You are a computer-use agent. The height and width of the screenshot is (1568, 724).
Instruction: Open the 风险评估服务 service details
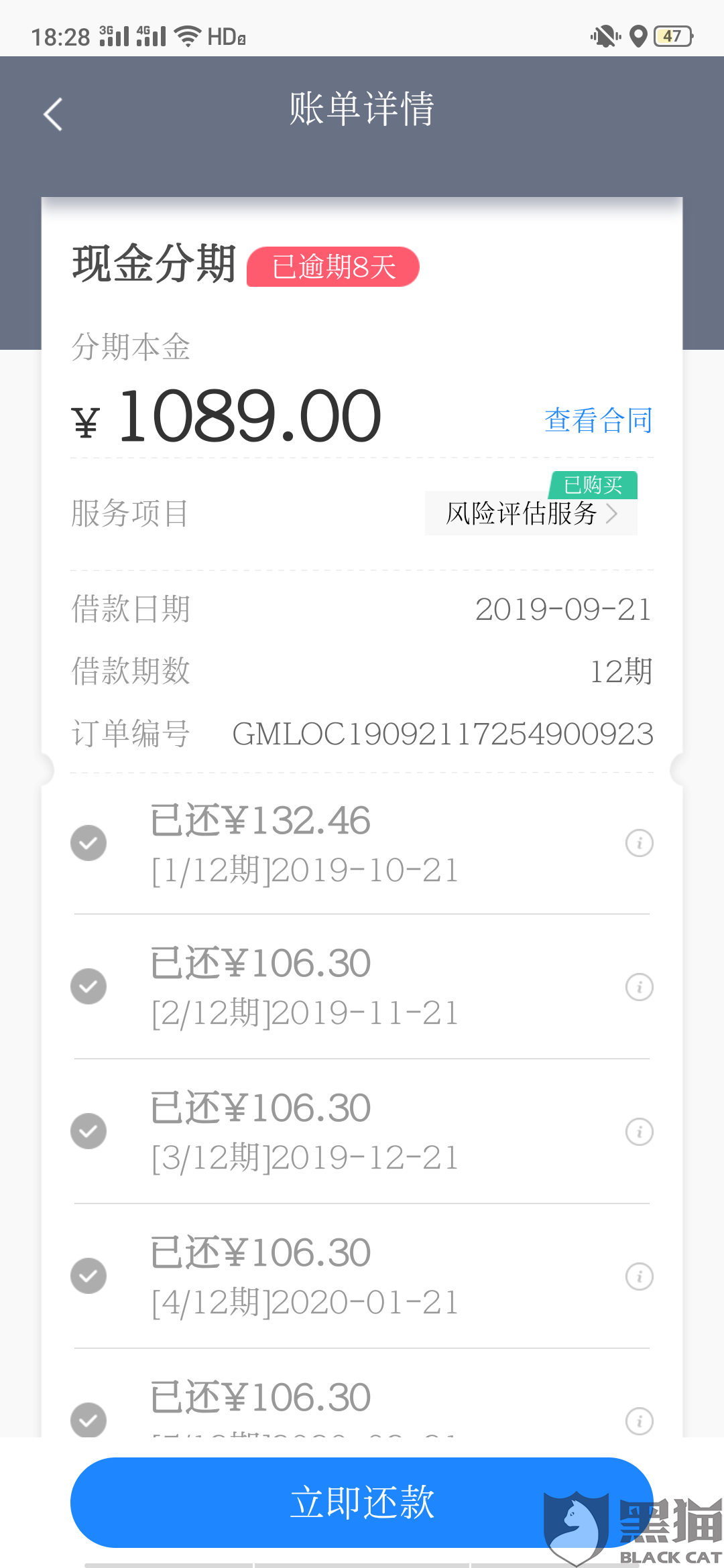pyautogui.click(x=531, y=513)
